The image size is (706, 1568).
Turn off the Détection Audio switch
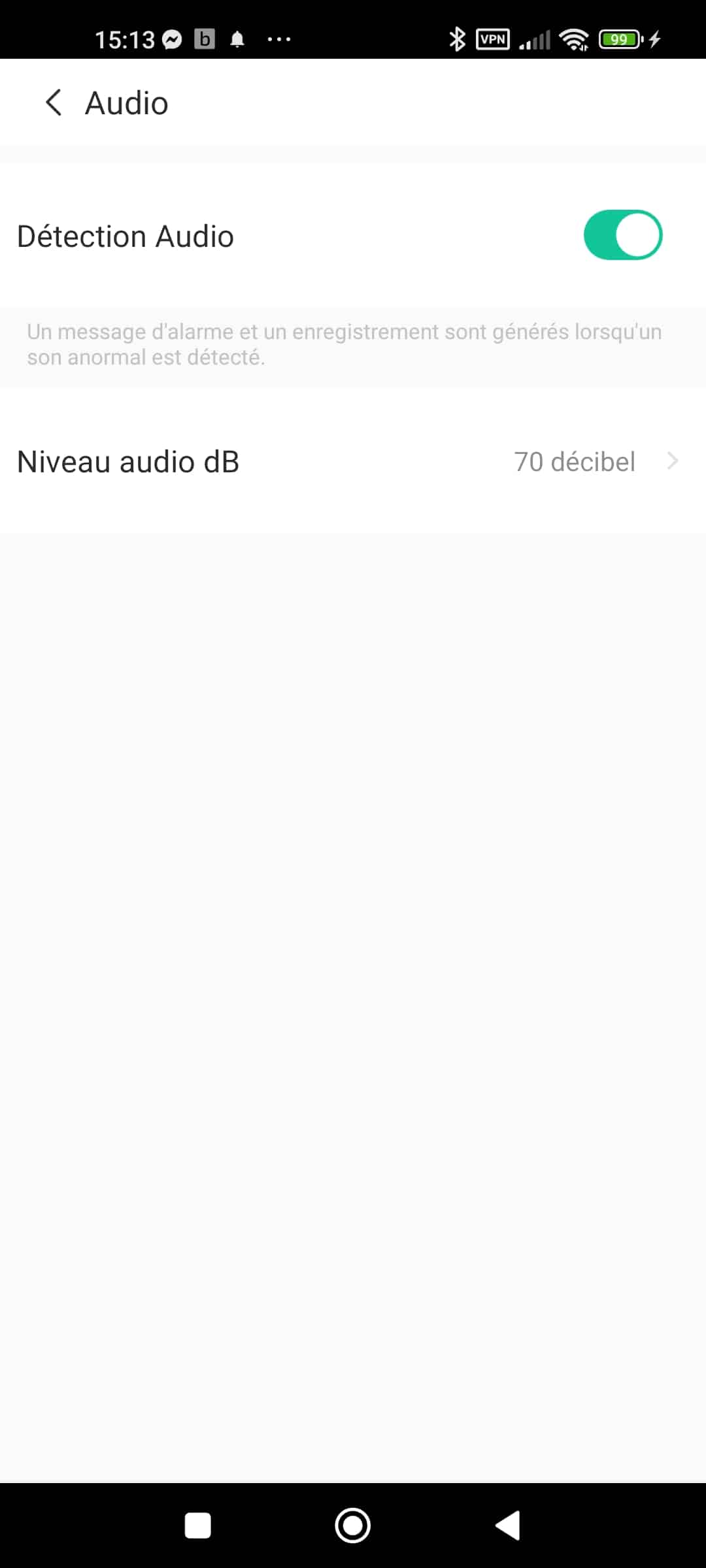tap(623, 235)
